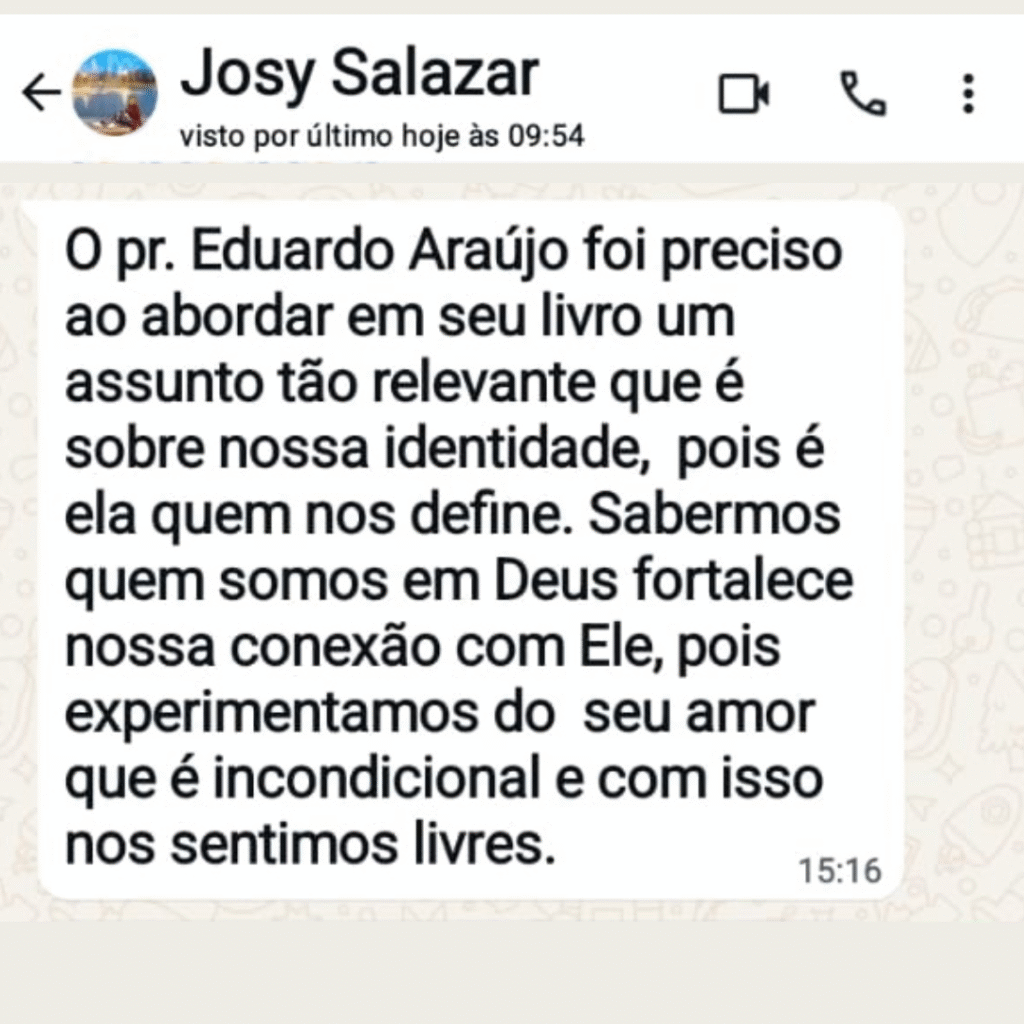This screenshot has width=1024, height=1024.
Task: Go back to the chat list
Action: point(40,93)
